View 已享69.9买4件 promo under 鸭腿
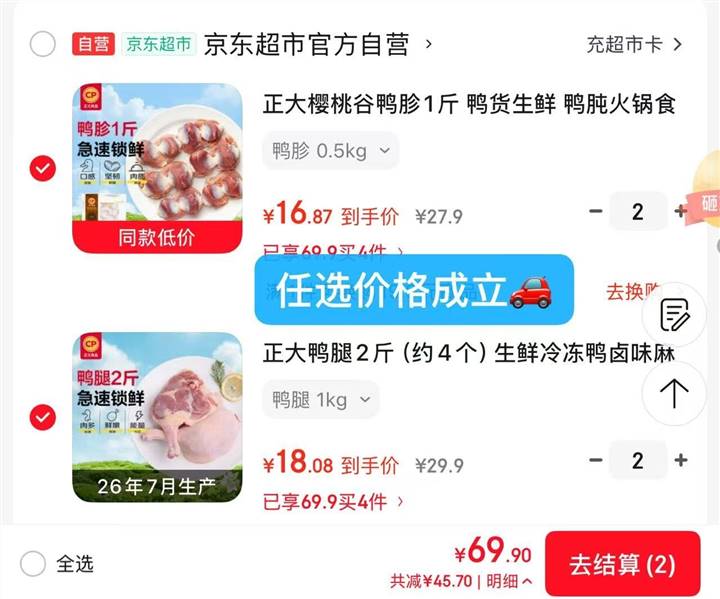This screenshot has height=599, width=720. pos(333,502)
